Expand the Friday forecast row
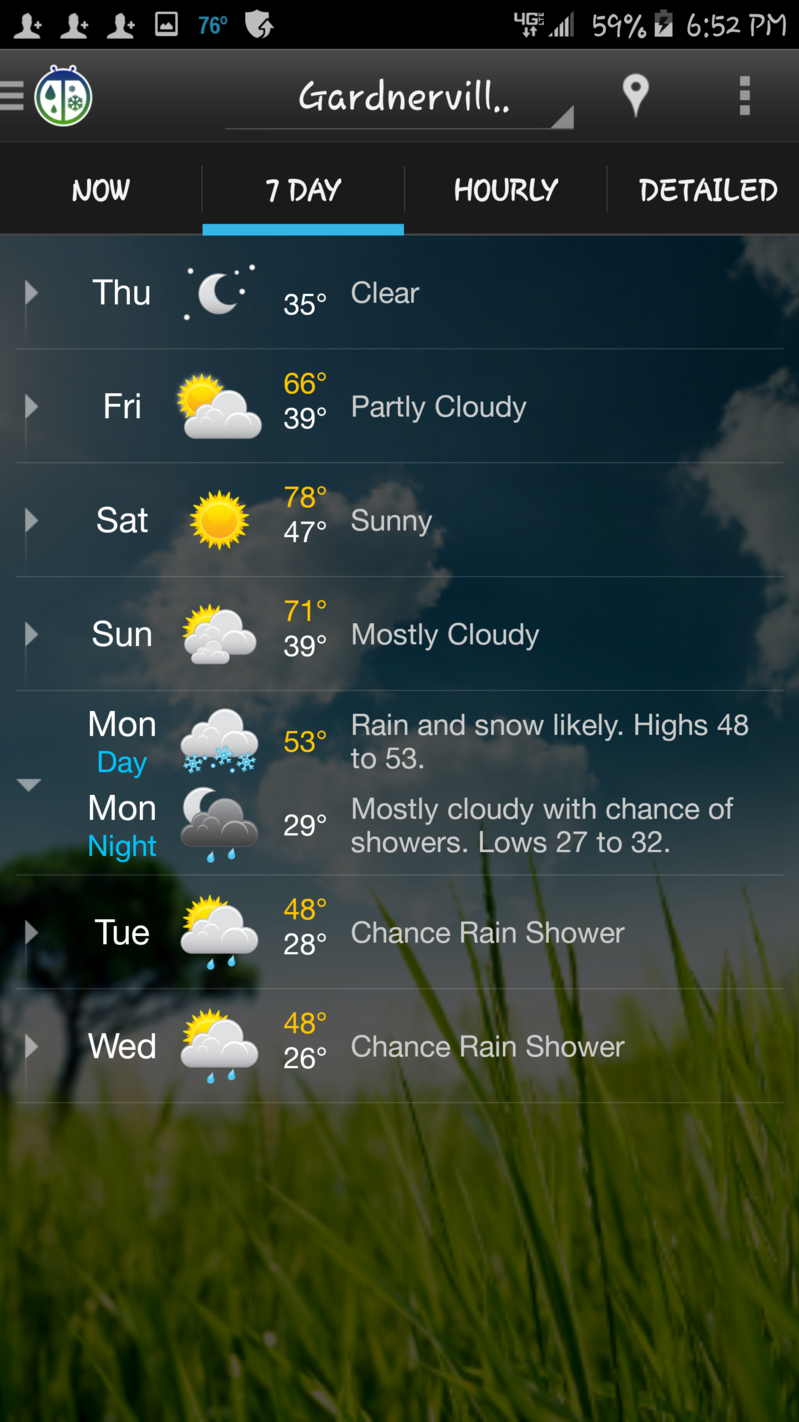Screen dimensions: 799x1422 30,406
